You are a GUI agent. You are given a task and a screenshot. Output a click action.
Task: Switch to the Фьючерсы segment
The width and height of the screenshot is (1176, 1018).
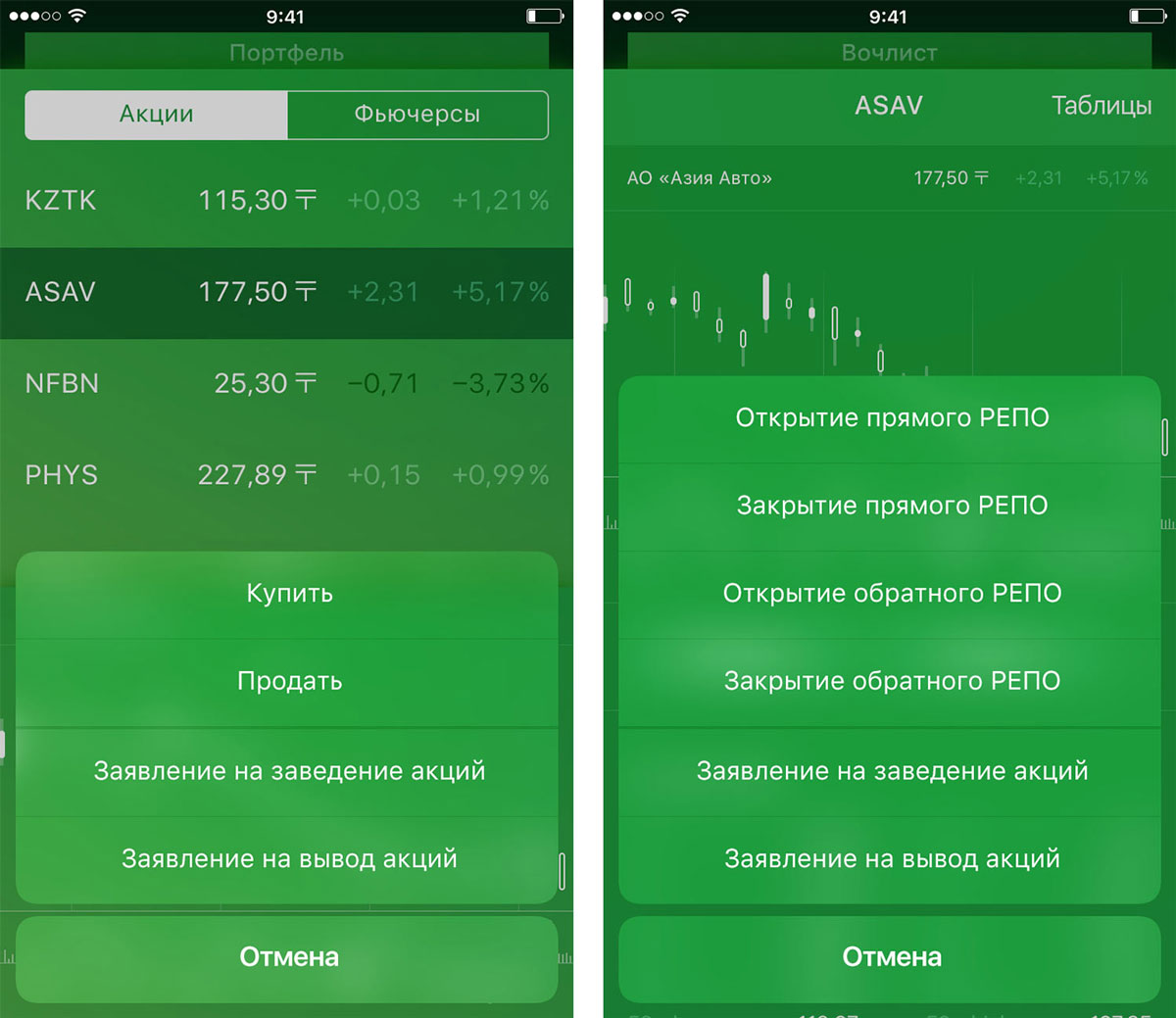(x=416, y=115)
